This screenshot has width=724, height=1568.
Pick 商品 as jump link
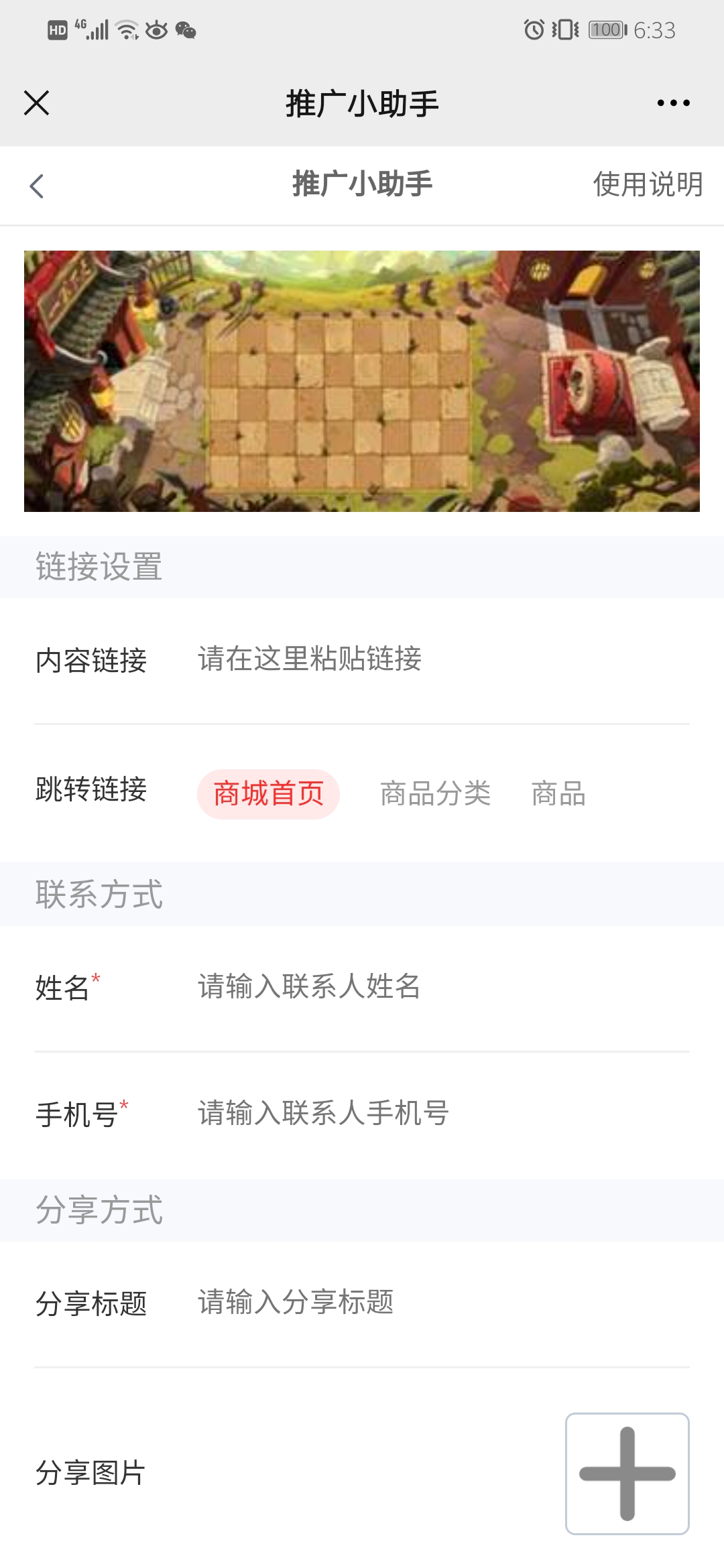[x=558, y=794]
